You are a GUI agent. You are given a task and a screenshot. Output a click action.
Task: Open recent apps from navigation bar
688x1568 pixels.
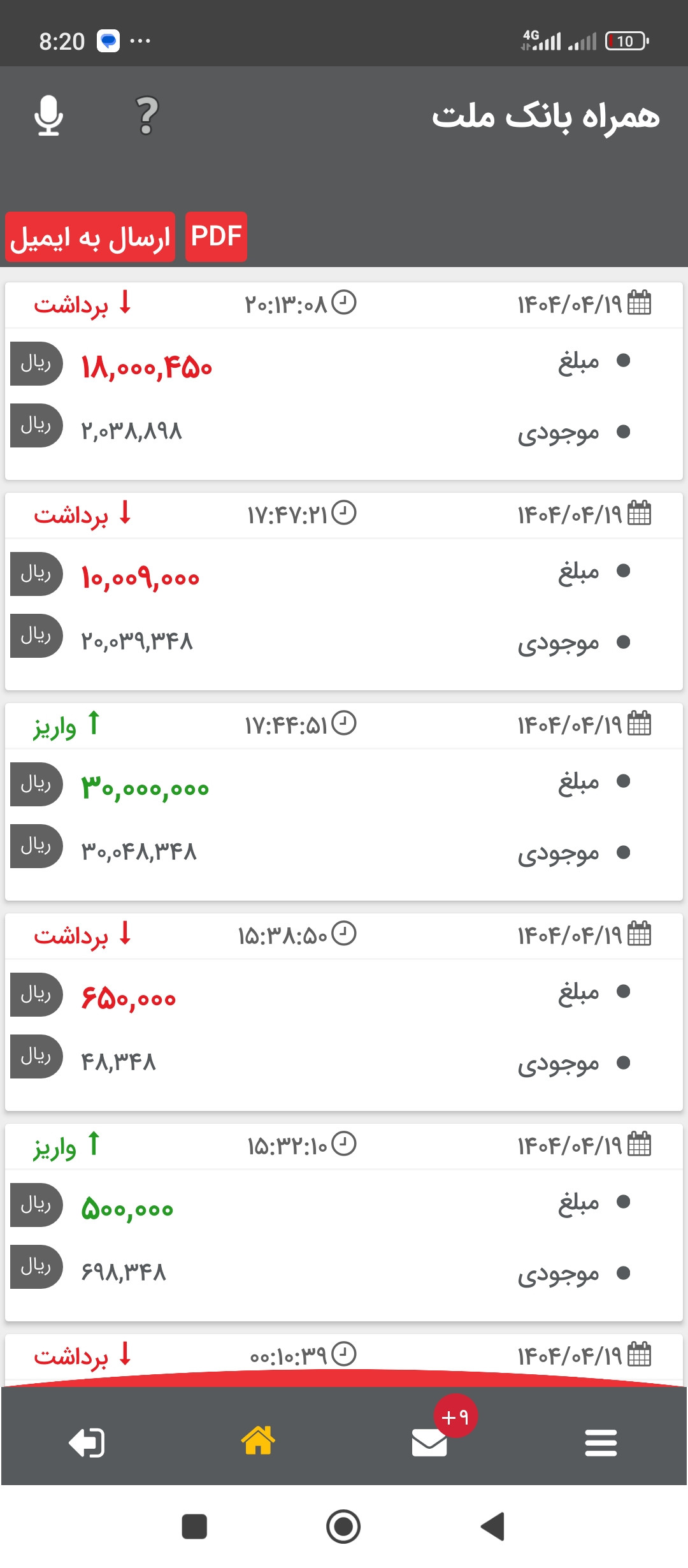tap(194, 1527)
